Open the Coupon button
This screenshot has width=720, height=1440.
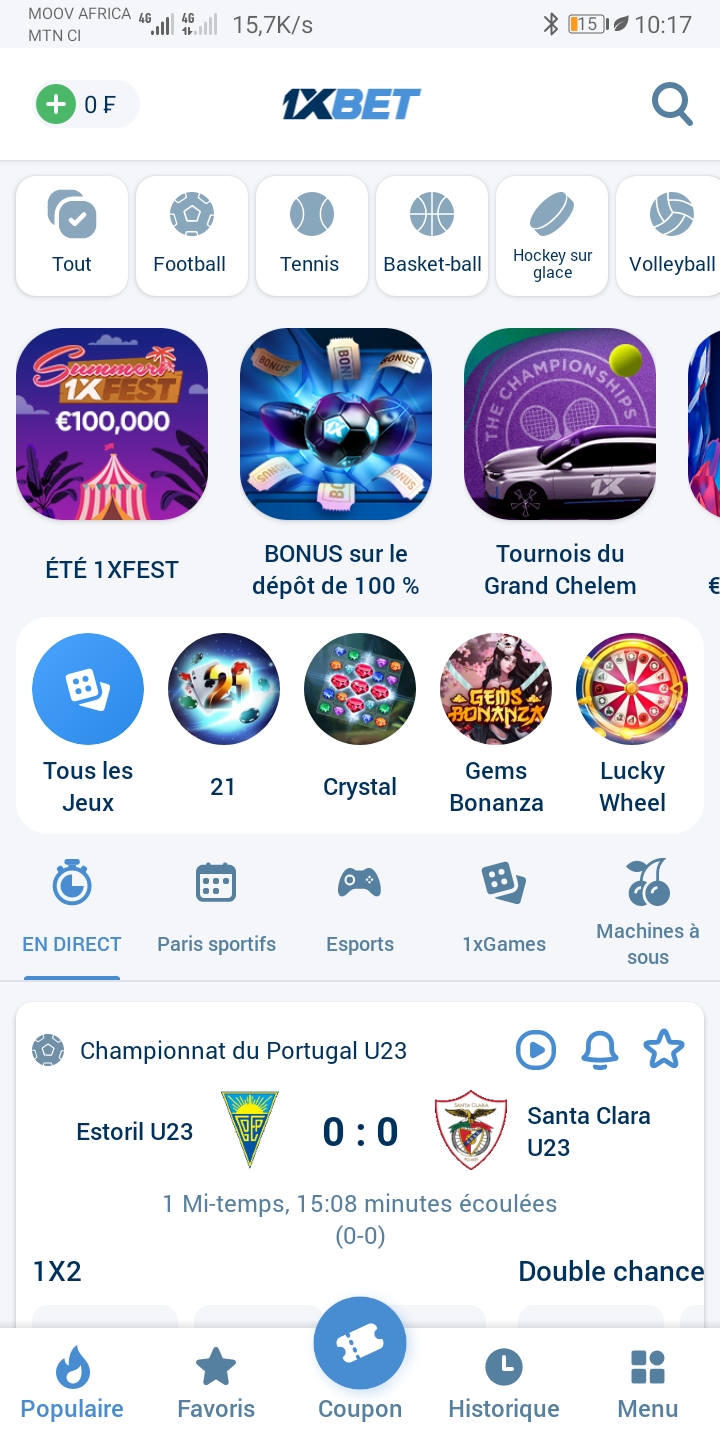(360, 1360)
